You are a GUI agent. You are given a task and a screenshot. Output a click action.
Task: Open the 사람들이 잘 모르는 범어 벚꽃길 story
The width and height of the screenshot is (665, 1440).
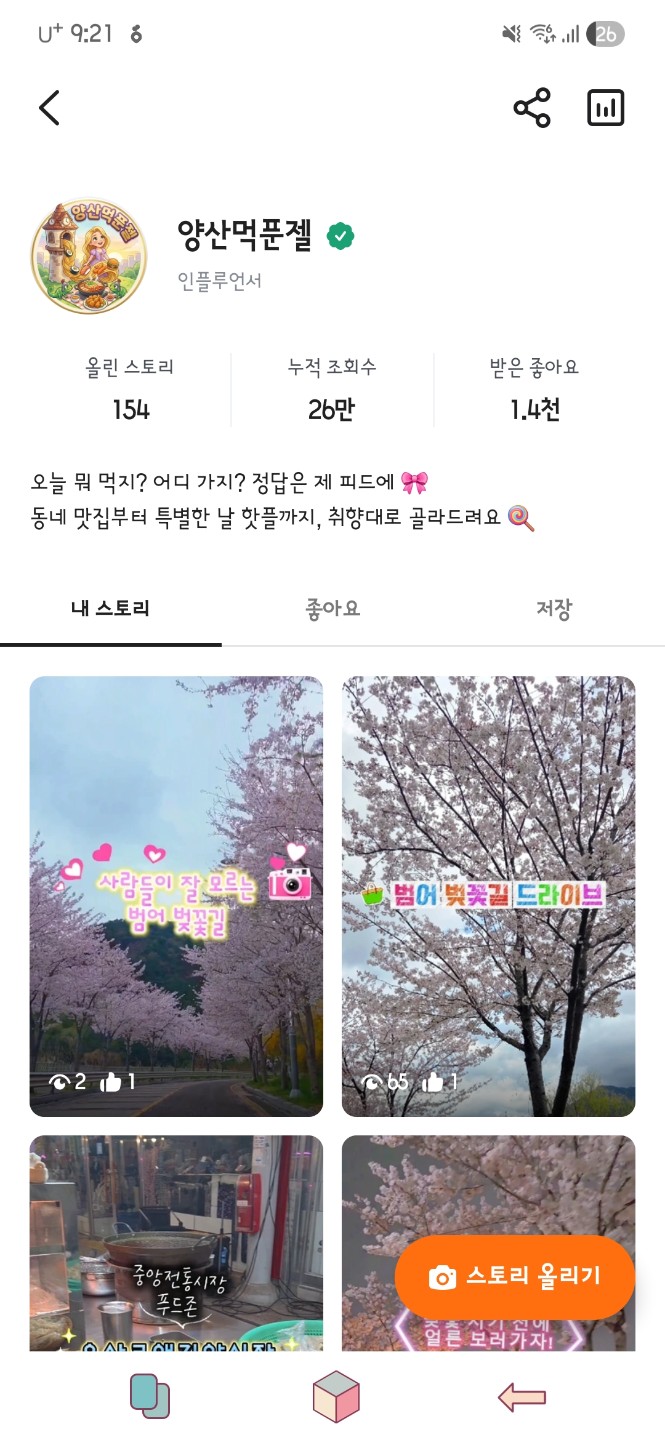(176, 895)
